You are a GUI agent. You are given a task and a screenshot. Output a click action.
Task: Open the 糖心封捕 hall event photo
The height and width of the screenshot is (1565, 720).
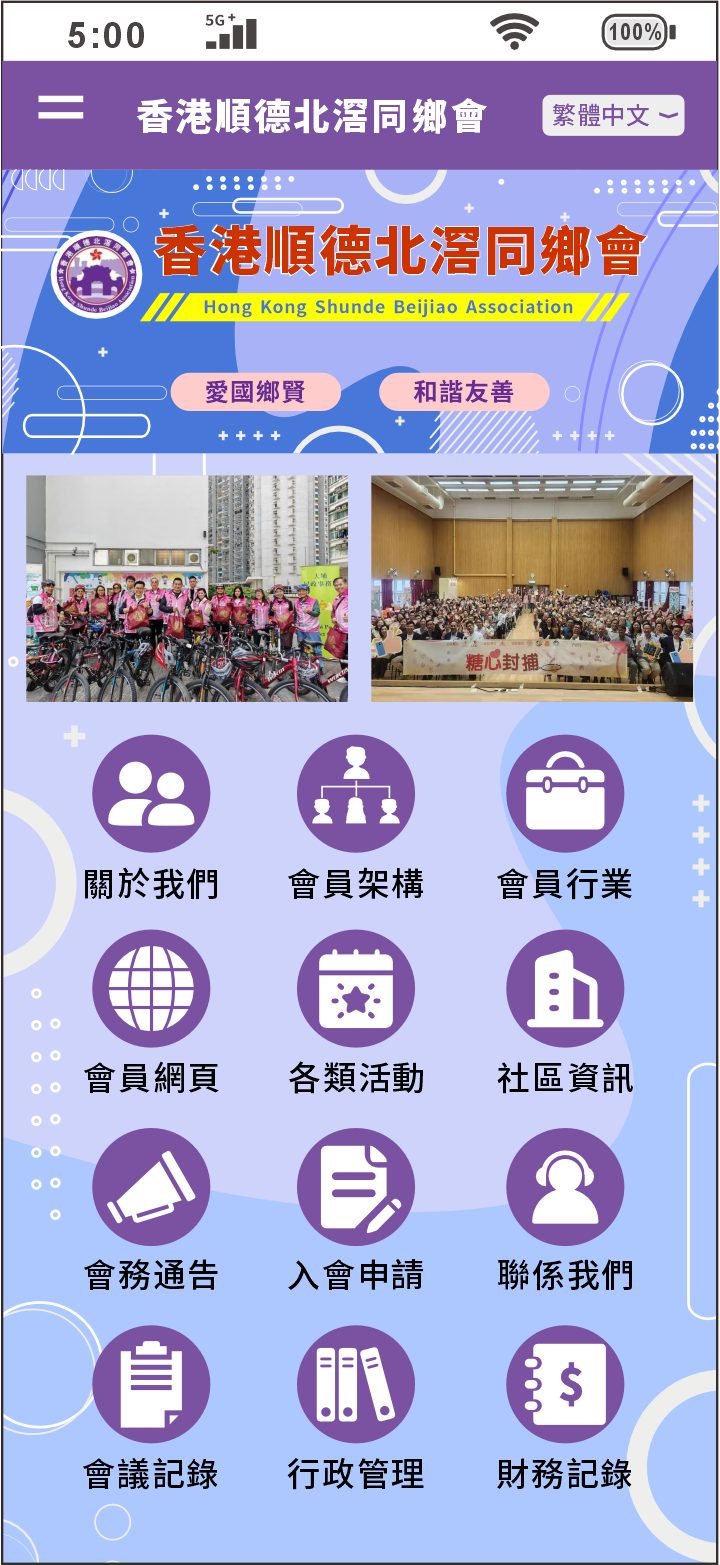point(532,588)
